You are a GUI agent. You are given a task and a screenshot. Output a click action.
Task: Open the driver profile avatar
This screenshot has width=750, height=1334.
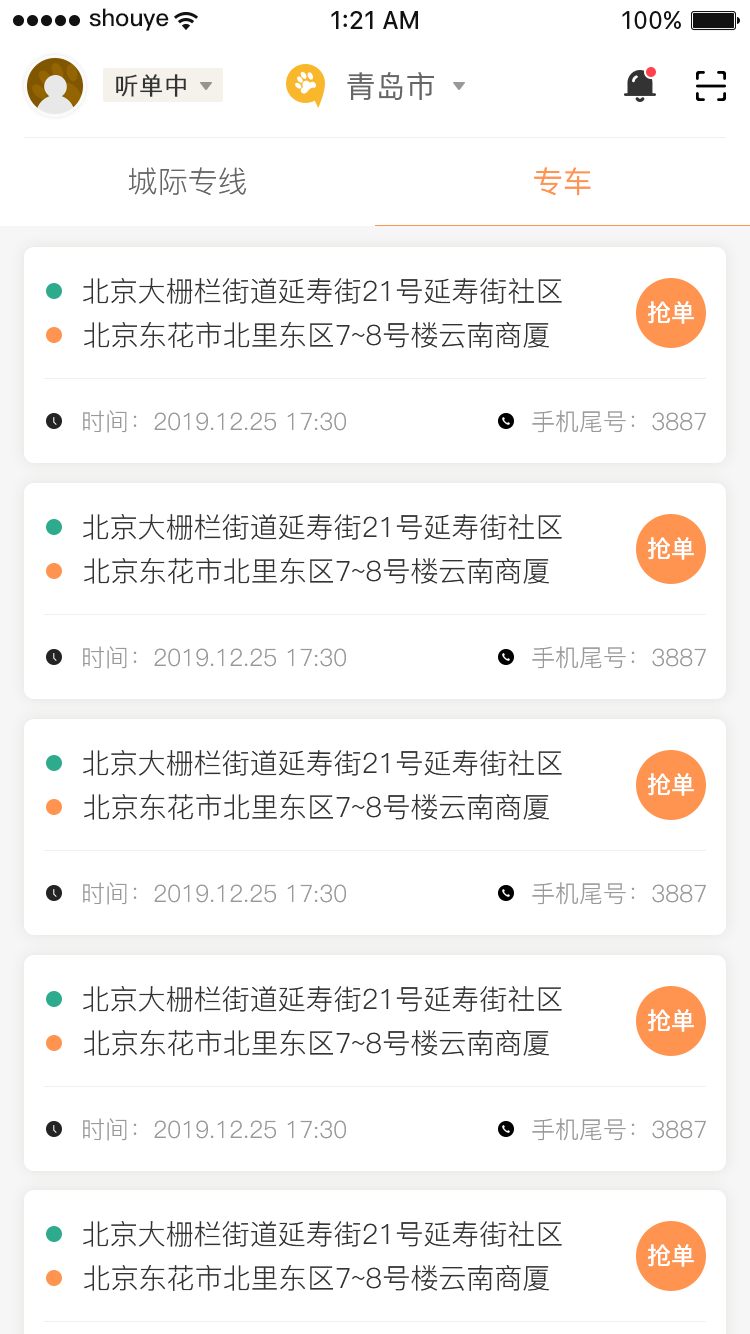coord(55,86)
